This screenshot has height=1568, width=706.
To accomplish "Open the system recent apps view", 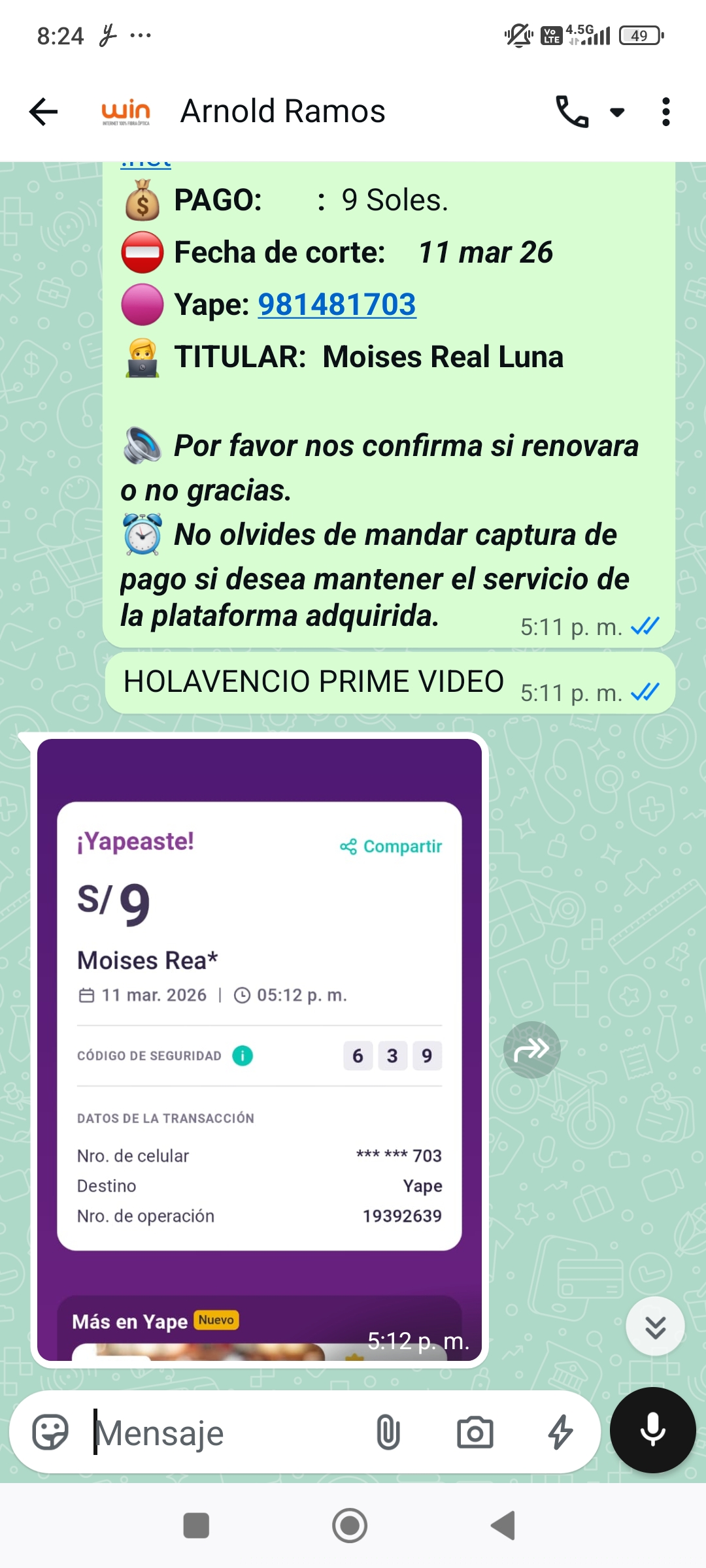I will 196,1526.
